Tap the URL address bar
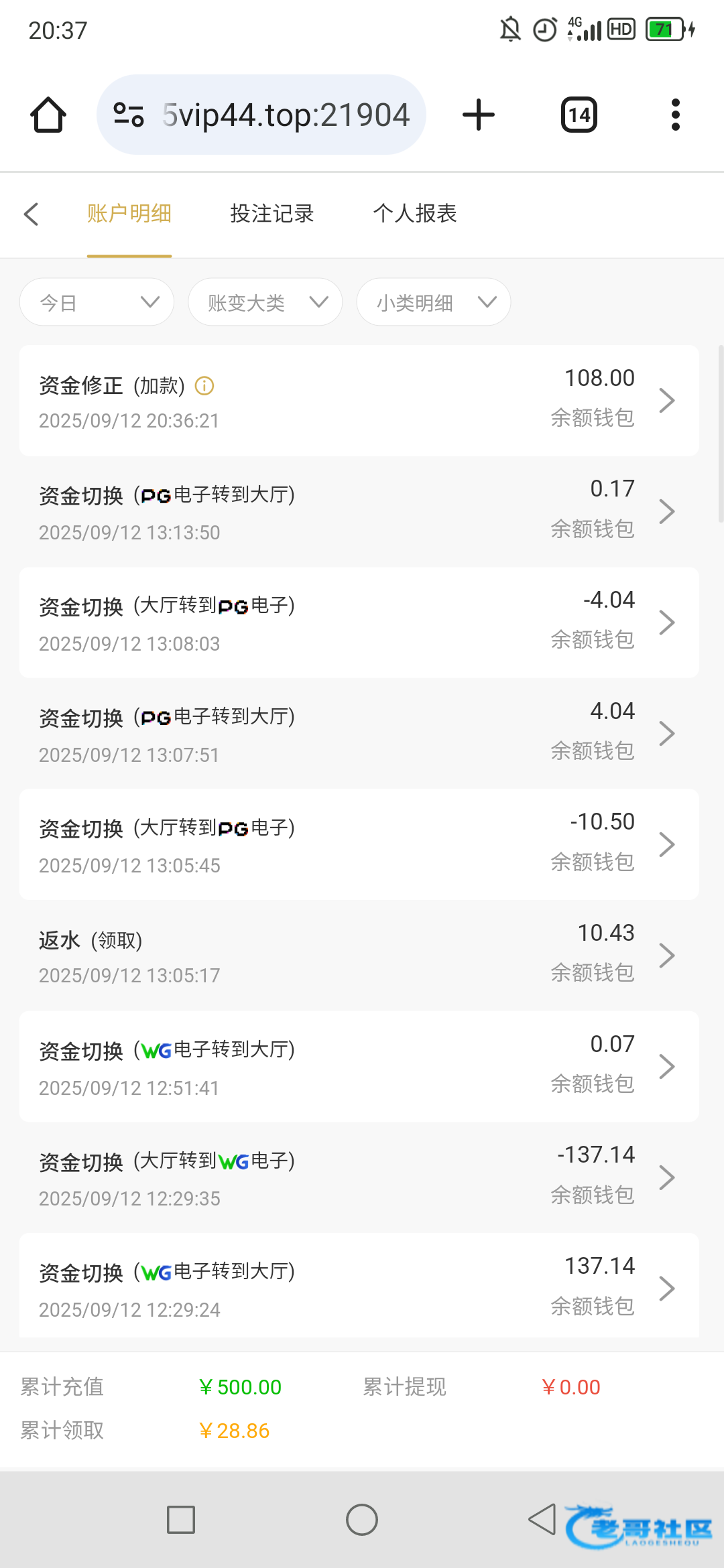The width and height of the screenshot is (724, 1568). pos(261,115)
